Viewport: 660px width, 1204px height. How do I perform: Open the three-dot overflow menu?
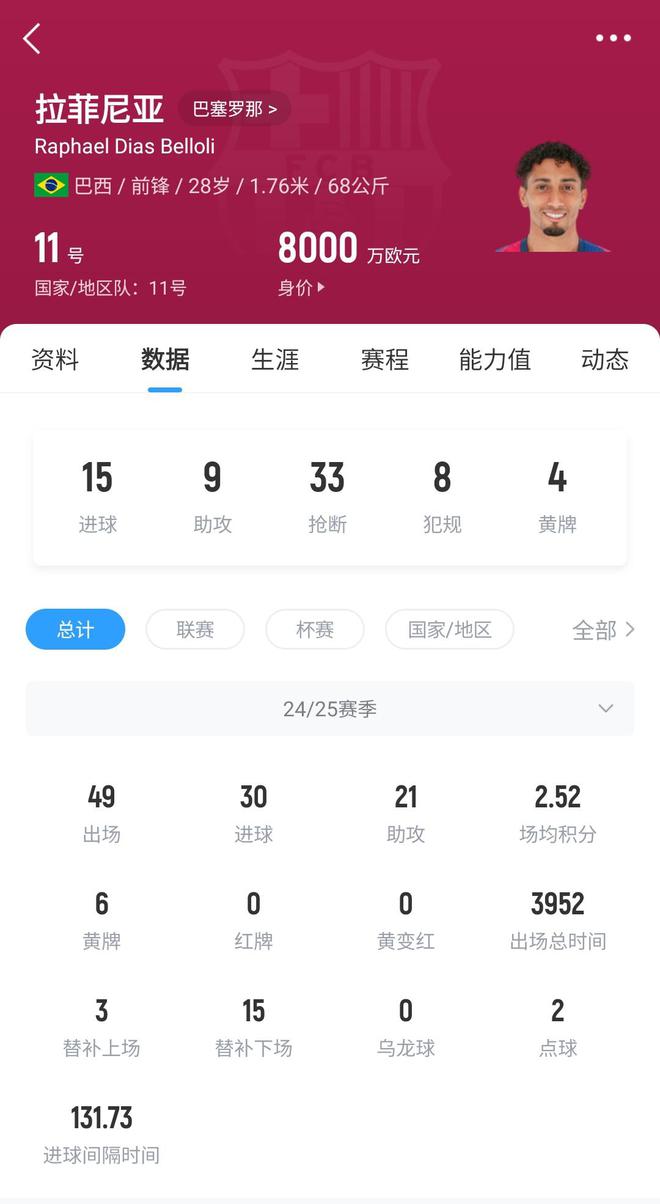613,38
